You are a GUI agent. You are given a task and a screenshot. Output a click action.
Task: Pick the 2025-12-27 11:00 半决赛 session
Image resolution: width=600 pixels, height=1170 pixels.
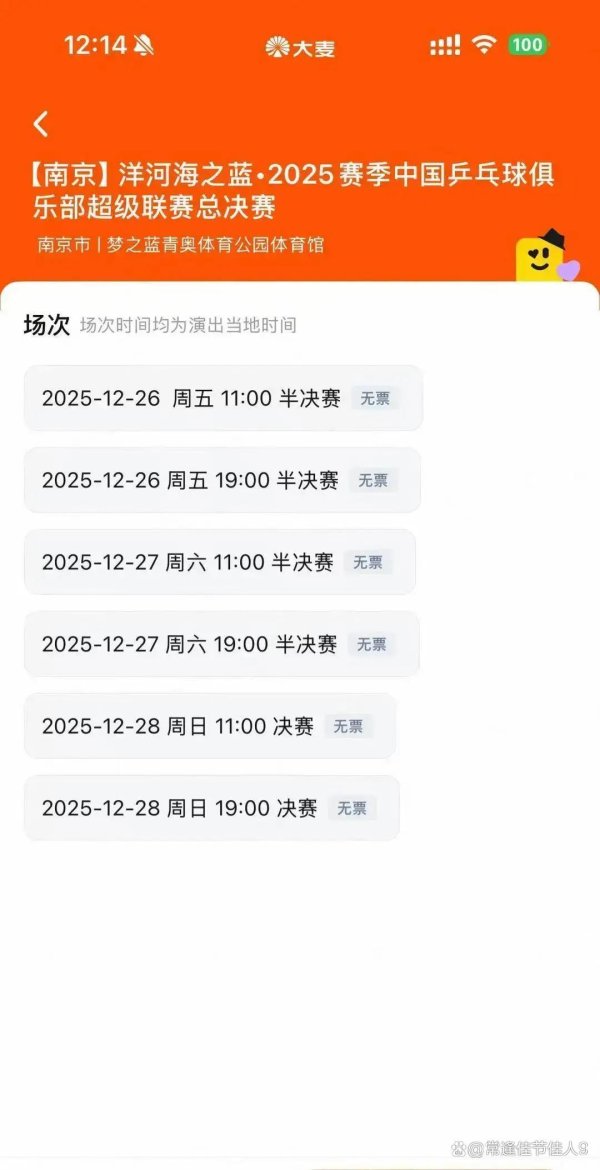[219, 562]
